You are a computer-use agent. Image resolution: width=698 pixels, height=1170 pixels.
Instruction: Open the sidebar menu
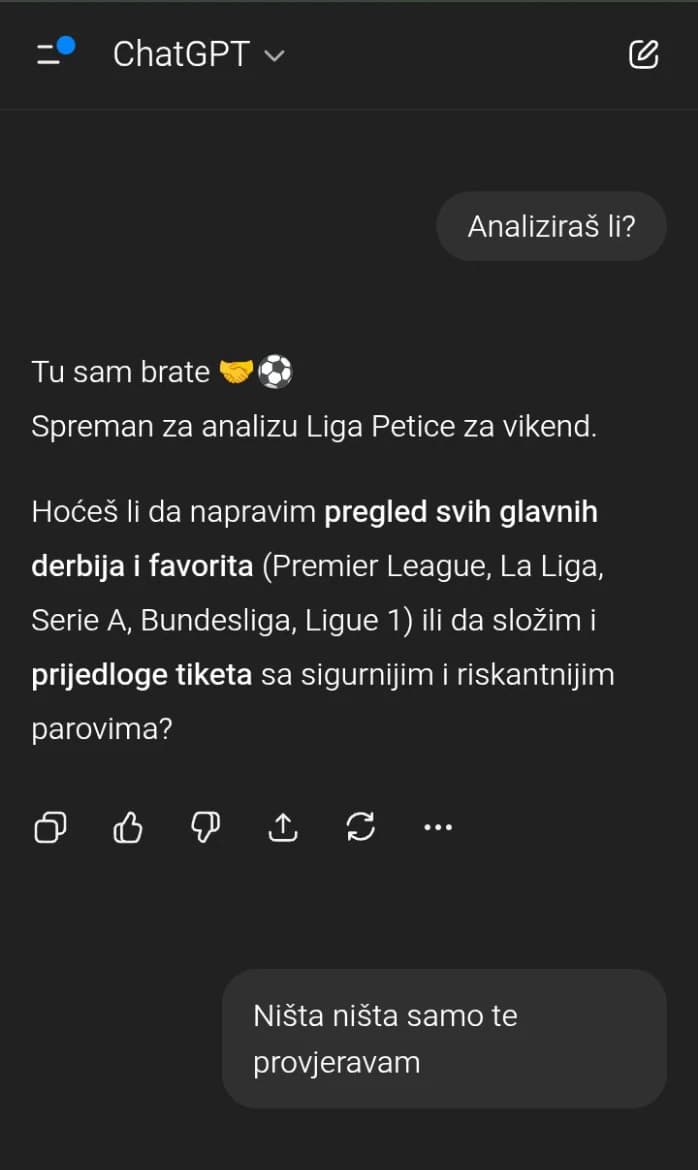(54, 53)
